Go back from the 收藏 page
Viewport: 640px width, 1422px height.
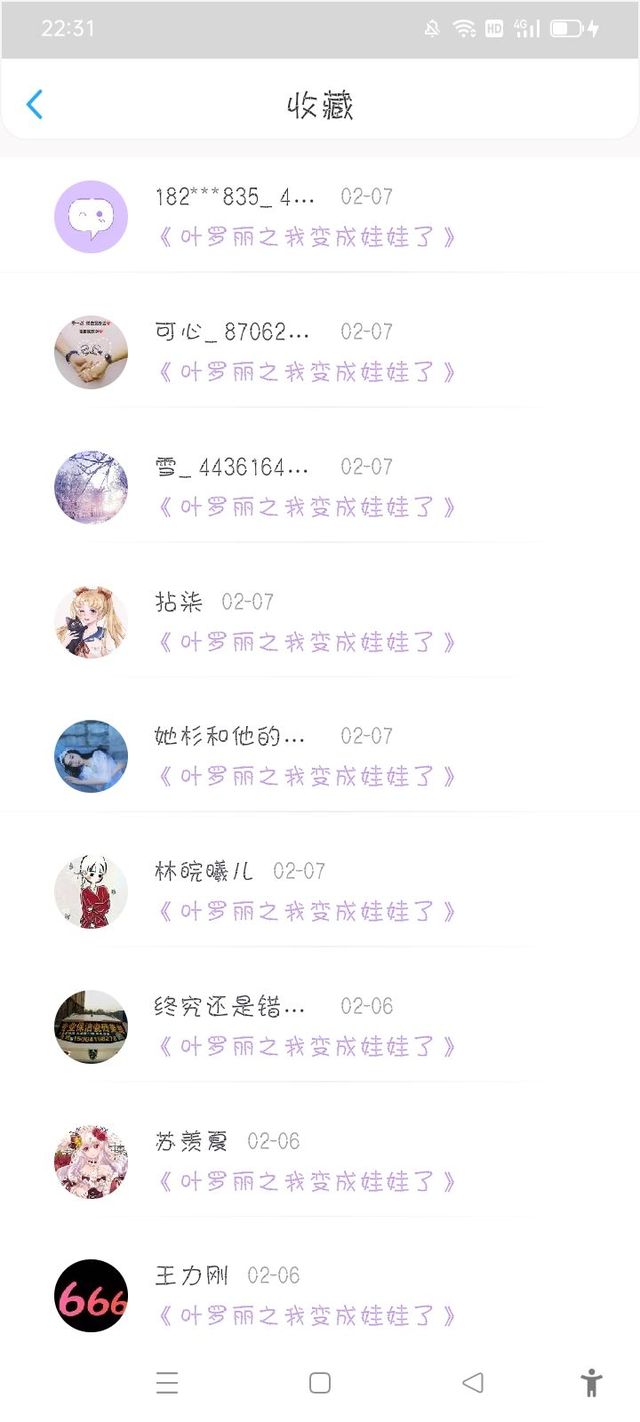pyautogui.click(x=35, y=105)
